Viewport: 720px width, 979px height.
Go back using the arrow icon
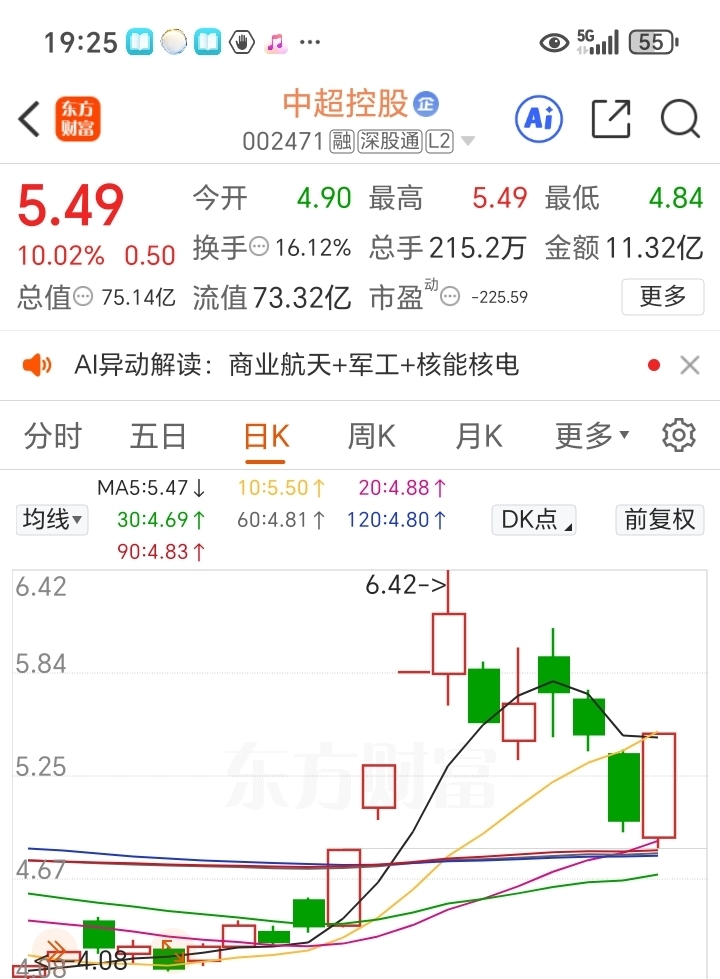coord(29,120)
